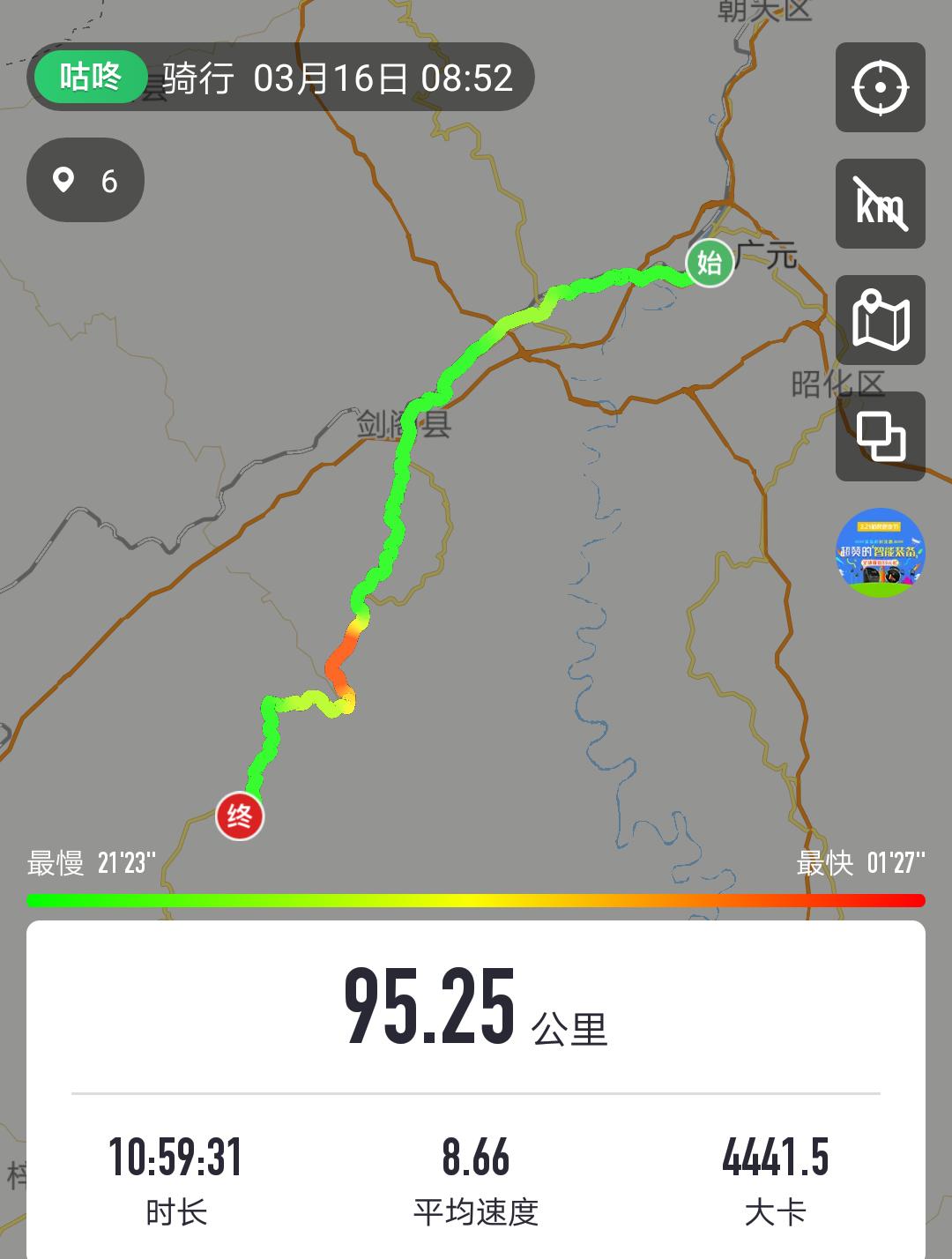
Task: Tap the red finish marker 终
Action: [240, 816]
